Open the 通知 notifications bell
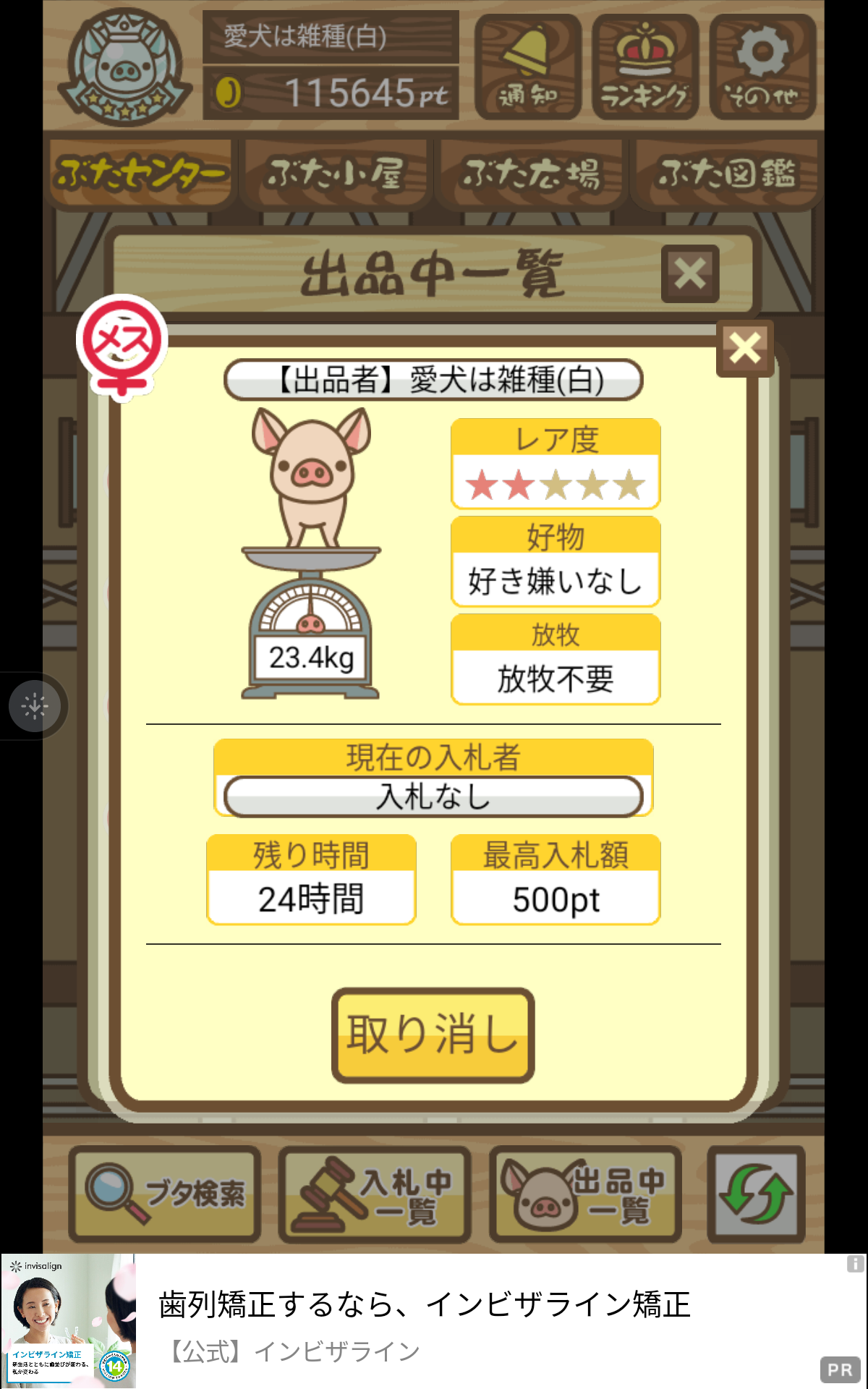 pos(528,67)
